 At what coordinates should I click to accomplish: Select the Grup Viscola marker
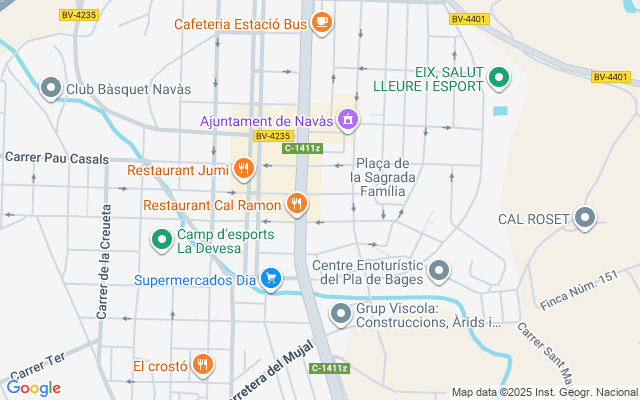coord(341,315)
